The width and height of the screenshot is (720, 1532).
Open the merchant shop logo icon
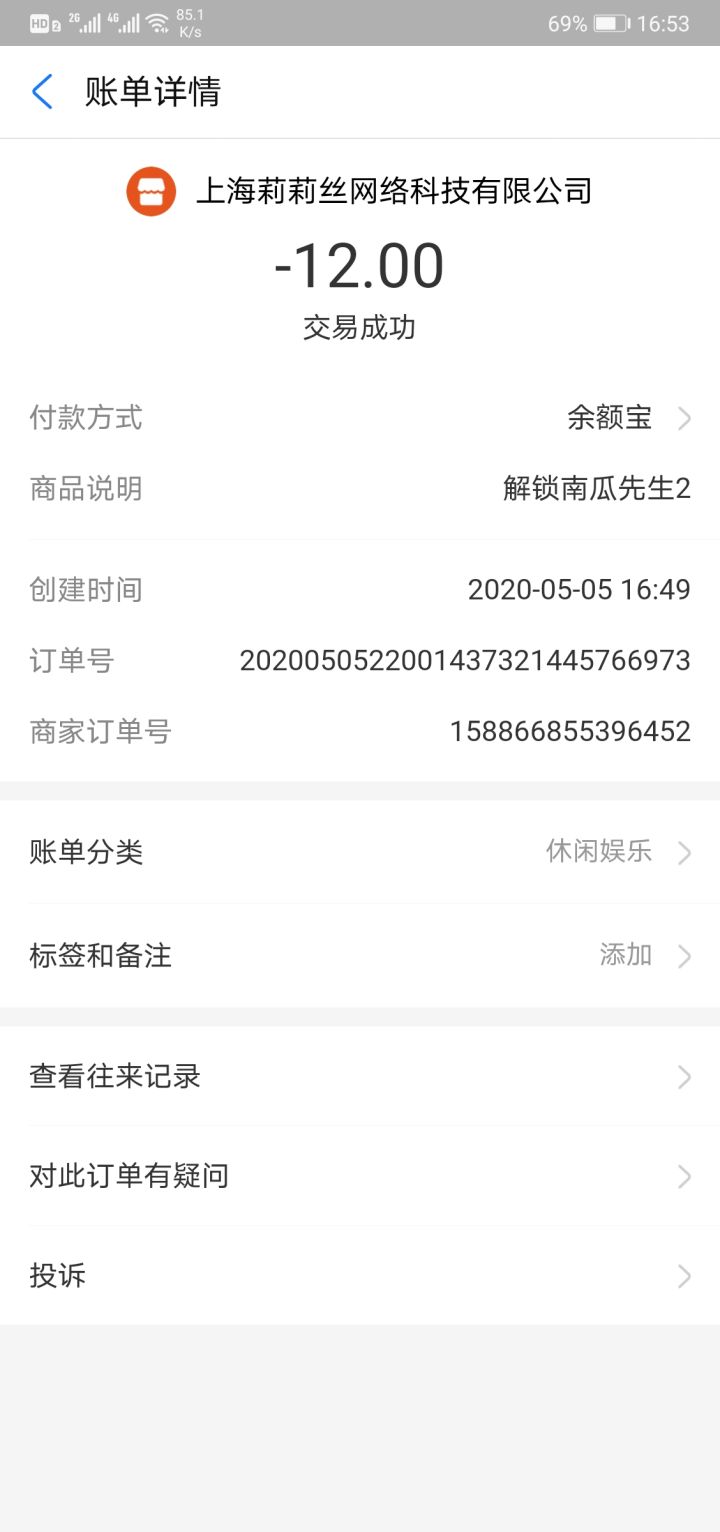pos(150,190)
